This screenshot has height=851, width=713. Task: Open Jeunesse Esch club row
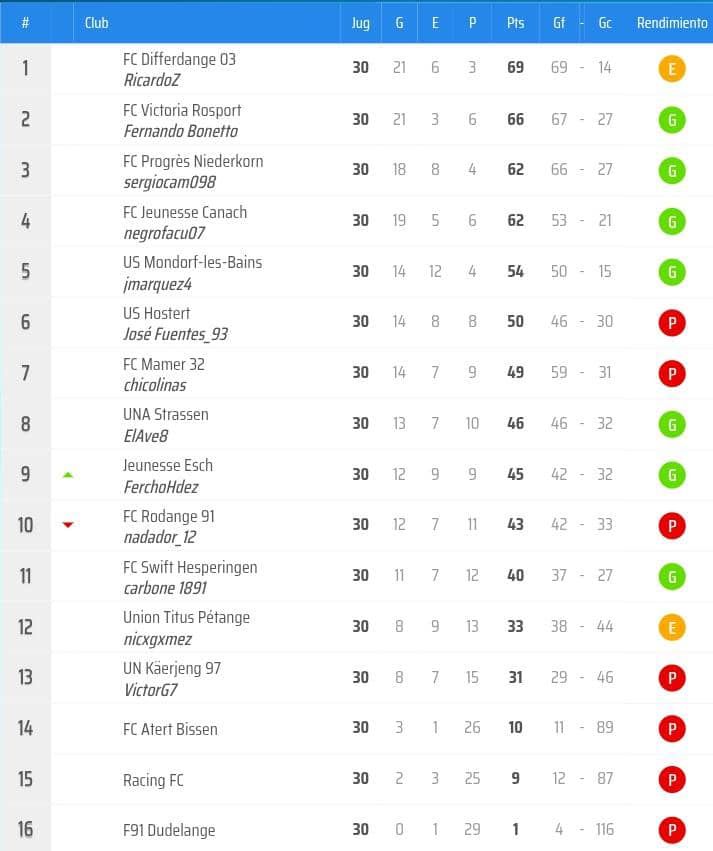168,465
